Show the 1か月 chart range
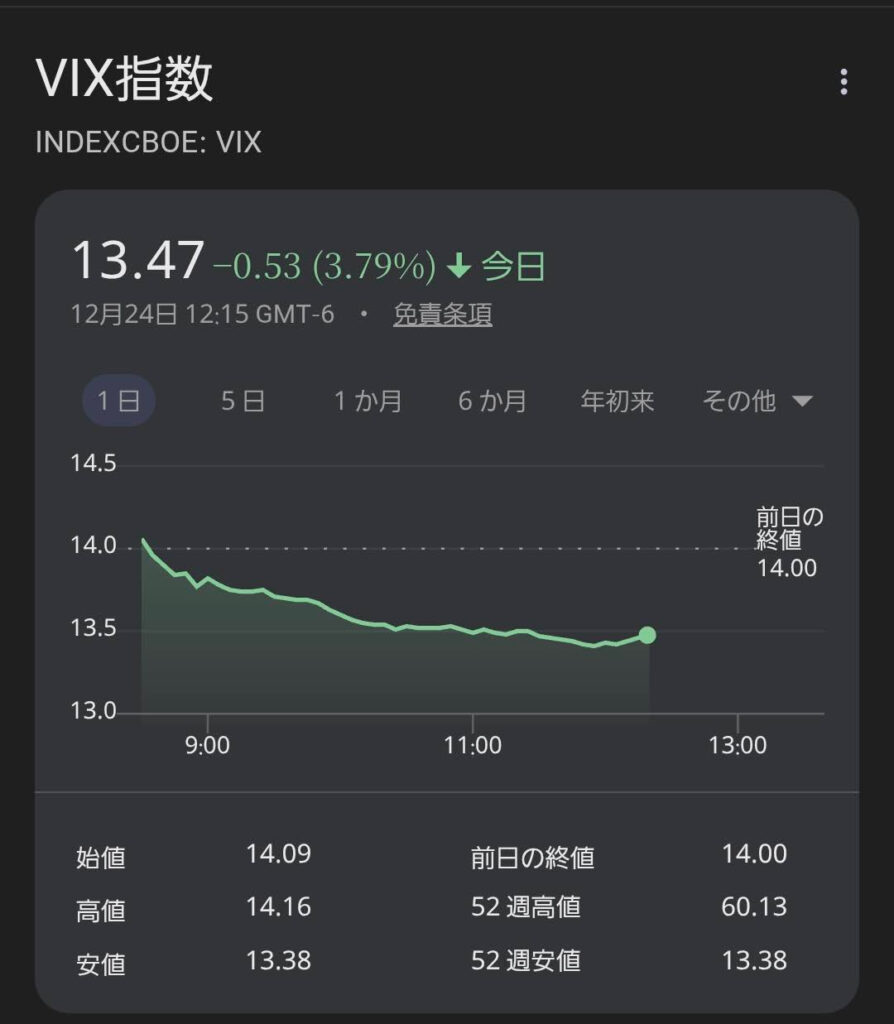This screenshot has width=894, height=1024. coord(368,401)
